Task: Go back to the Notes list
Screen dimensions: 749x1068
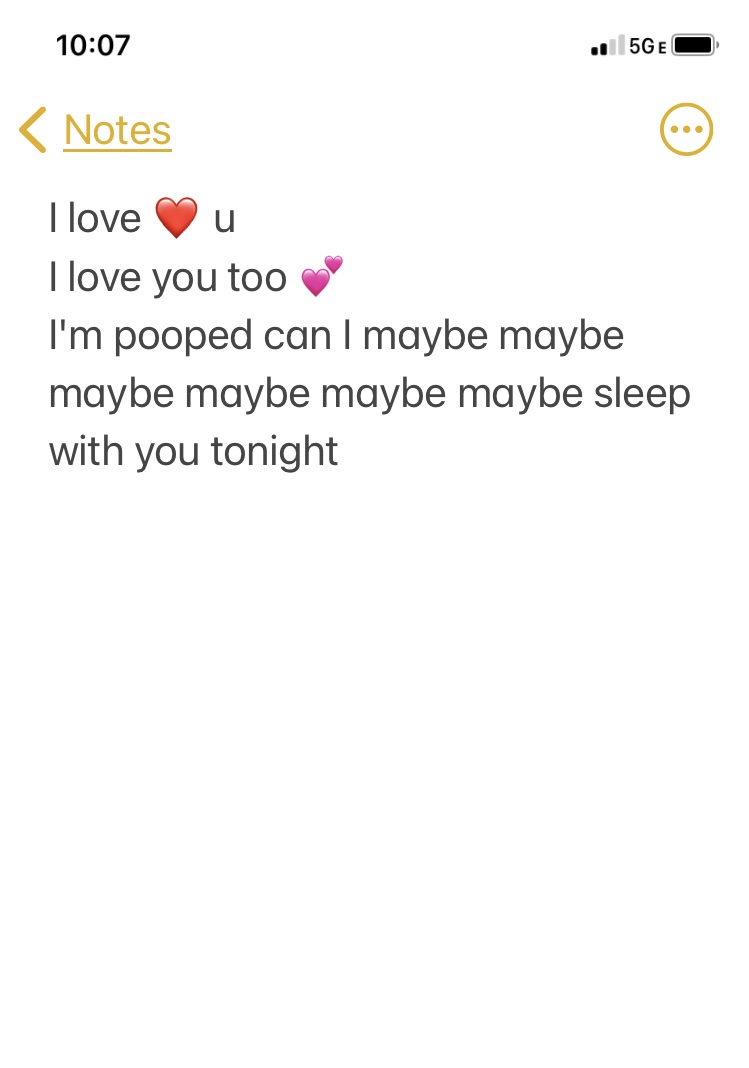Action: [97, 131]
